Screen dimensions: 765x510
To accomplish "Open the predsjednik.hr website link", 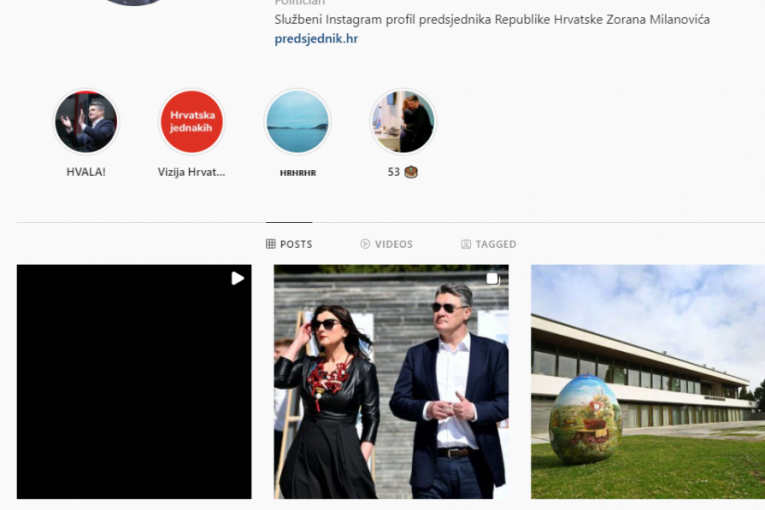I will coord(316,39).
